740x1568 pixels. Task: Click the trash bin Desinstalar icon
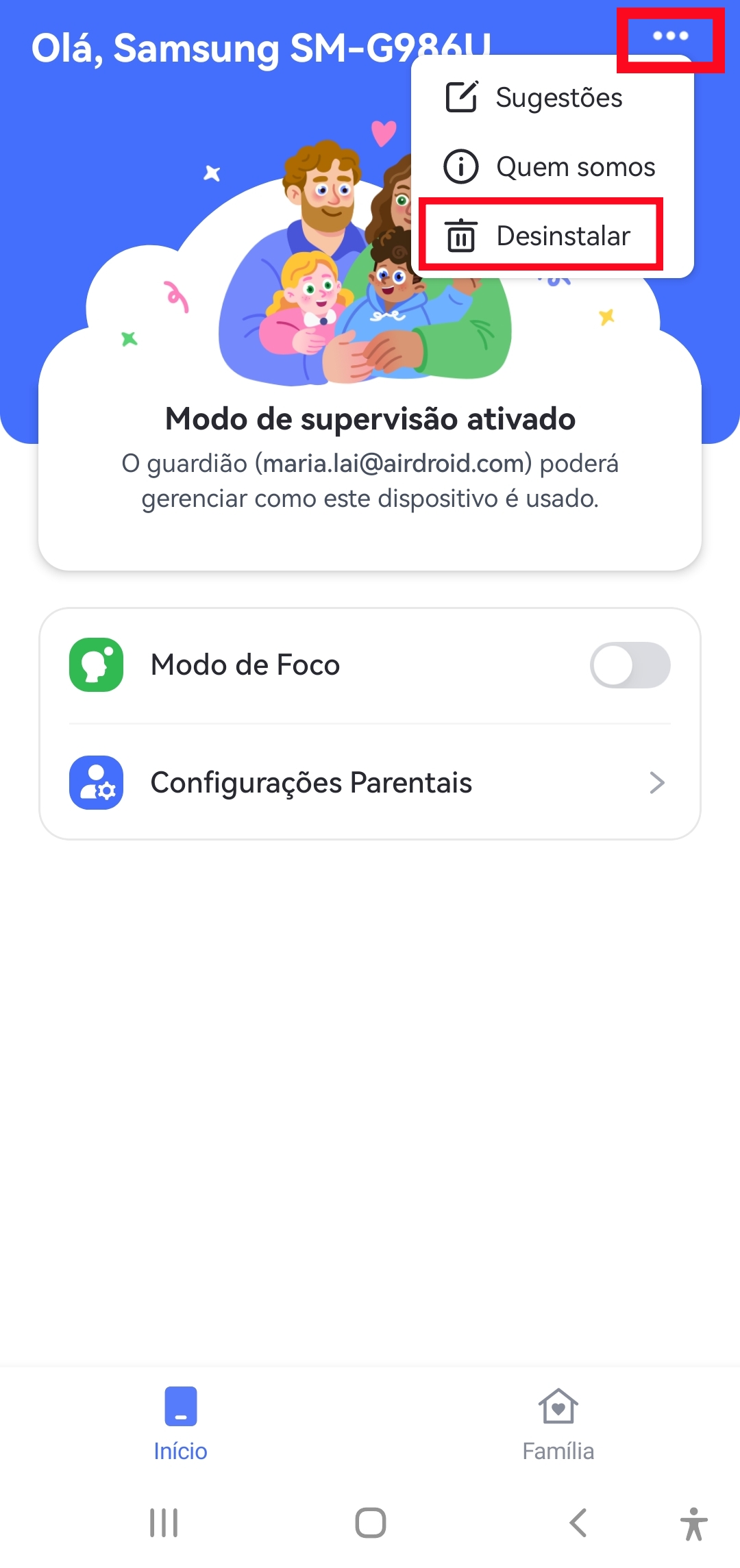click(460, 236)
